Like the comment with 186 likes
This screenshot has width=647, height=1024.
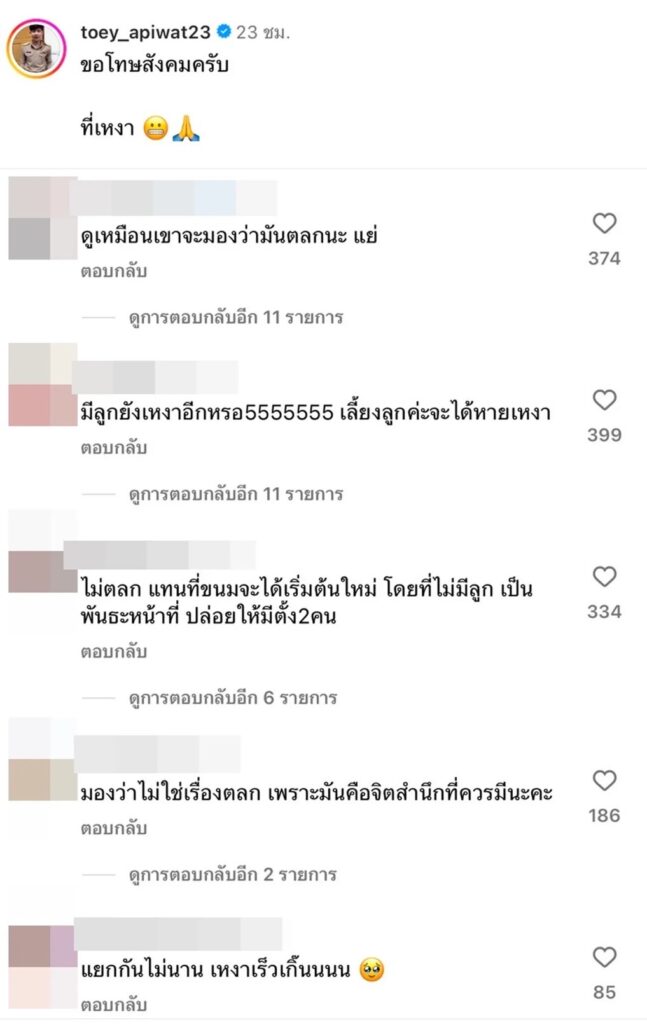604,781
